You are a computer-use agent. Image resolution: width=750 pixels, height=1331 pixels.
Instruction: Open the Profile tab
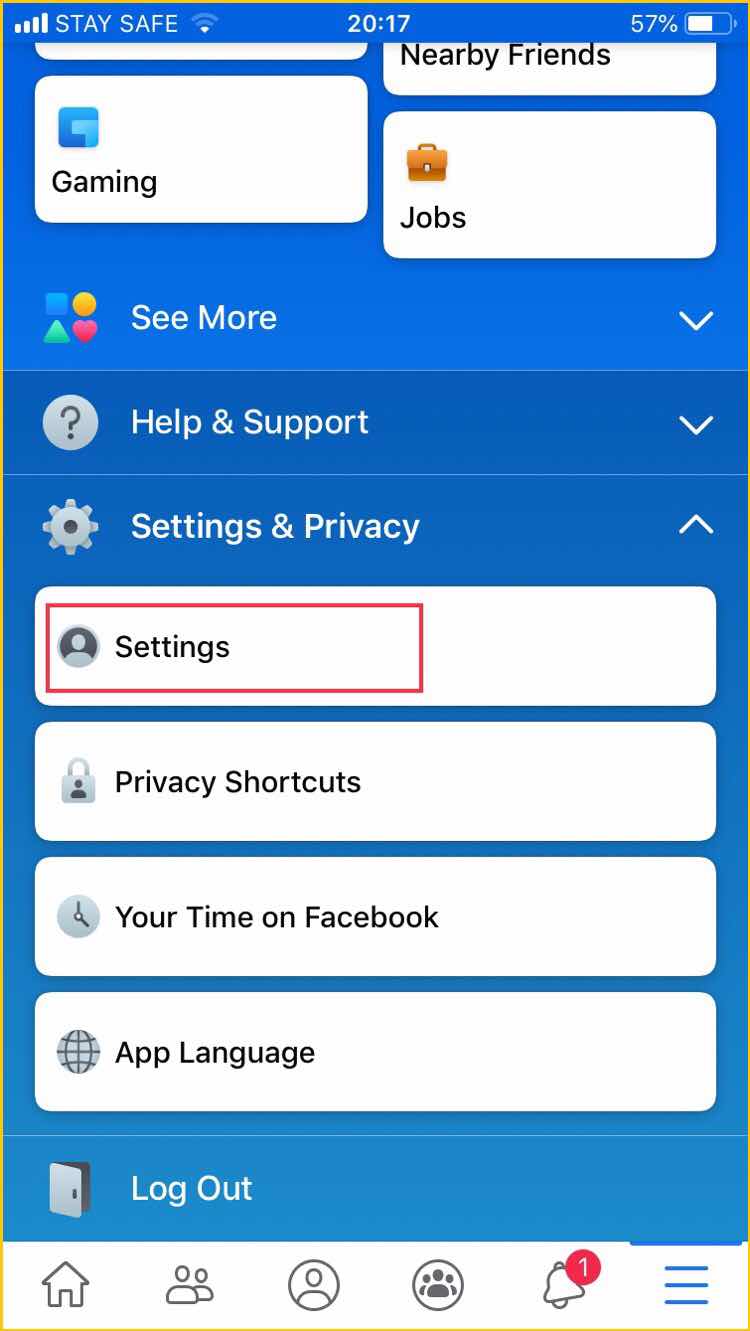[314, 1285]
